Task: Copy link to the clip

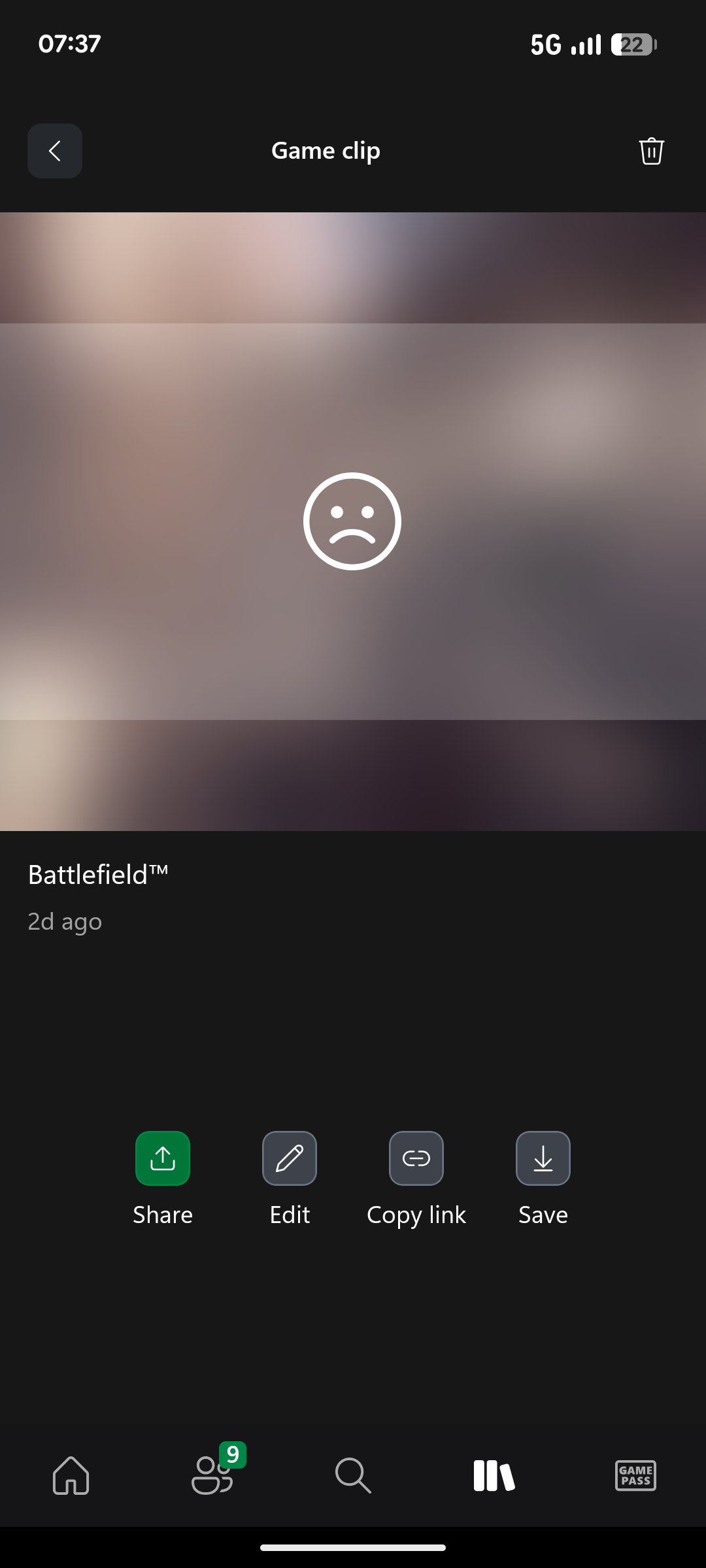Action: [x=416, y=1158]
